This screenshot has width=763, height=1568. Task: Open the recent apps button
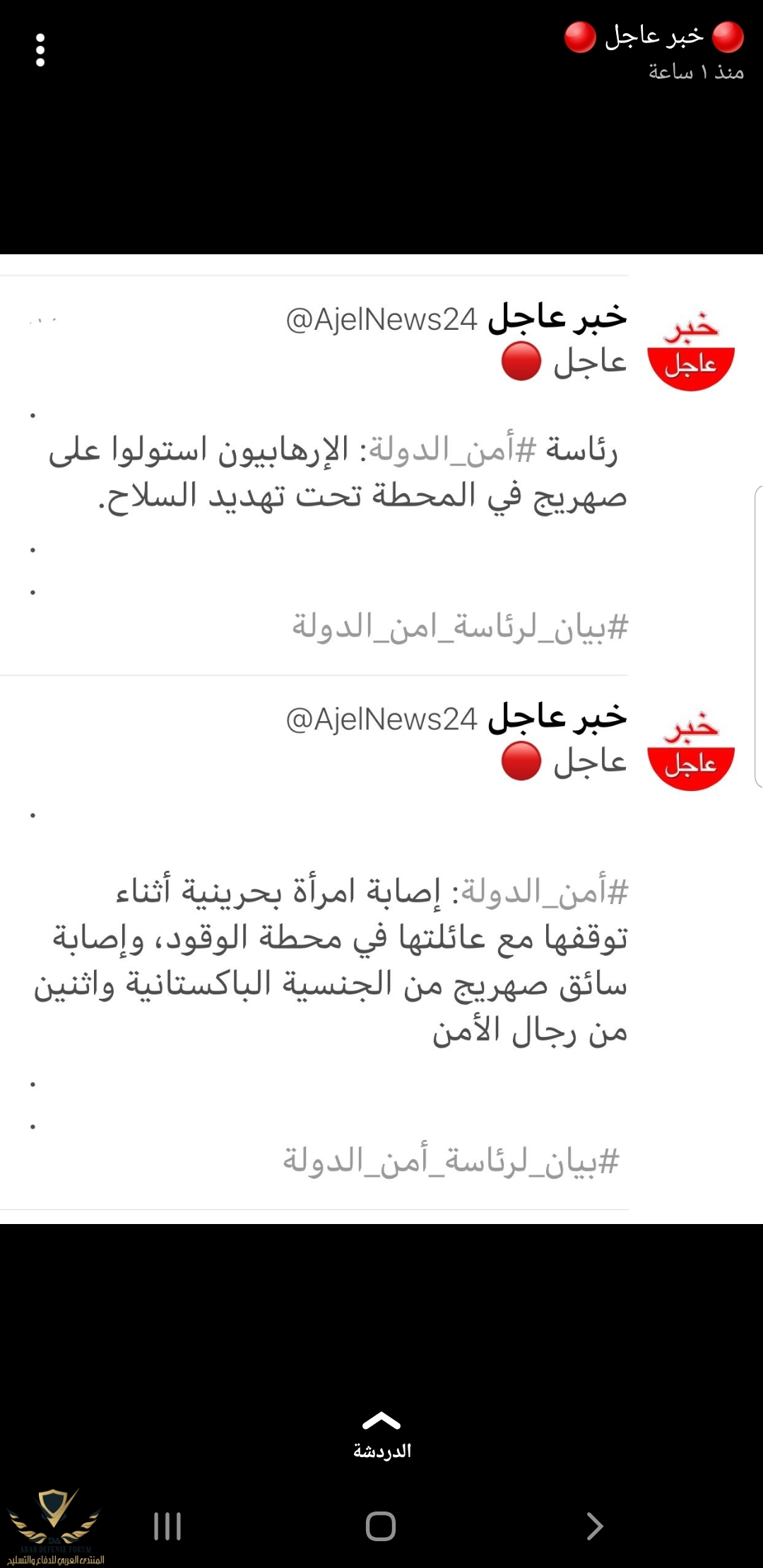pos(167,1526)
